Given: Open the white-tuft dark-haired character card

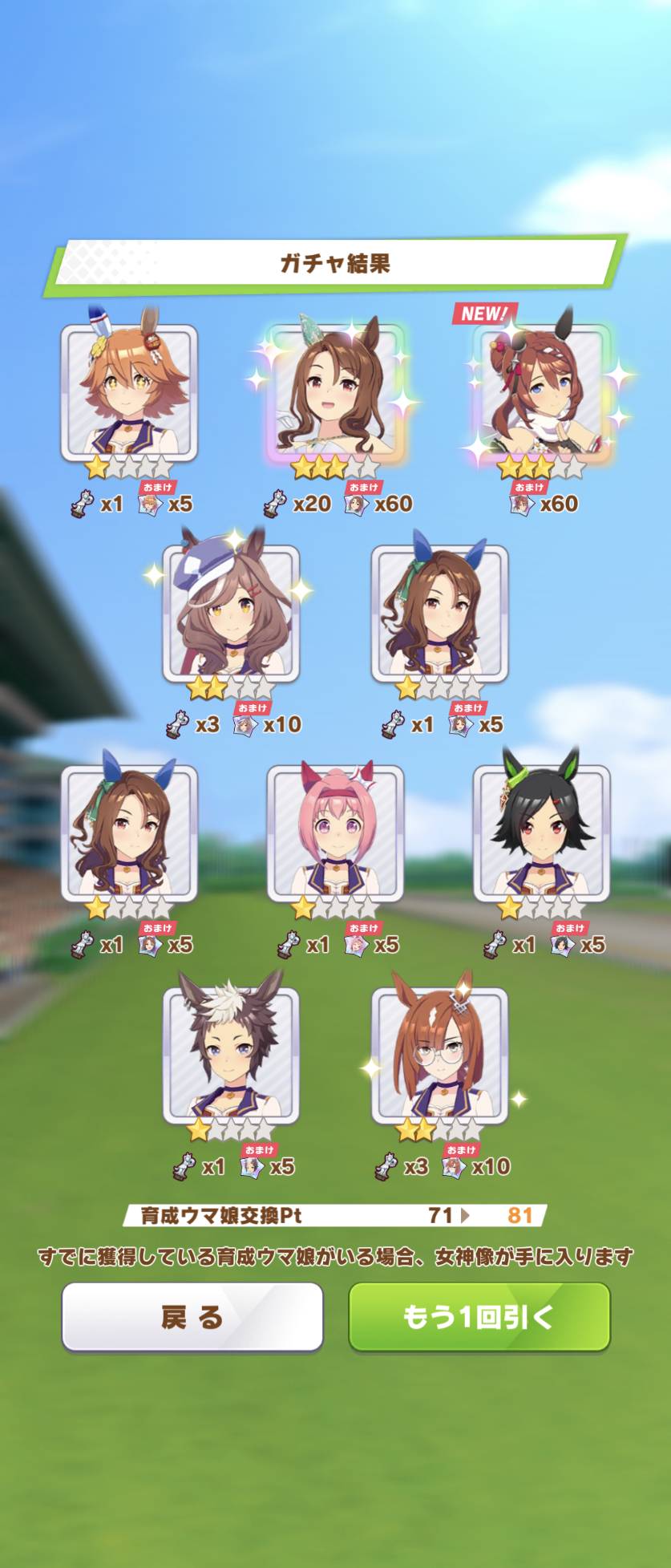Looking at the screenshot, I should tap(231, 1055).
